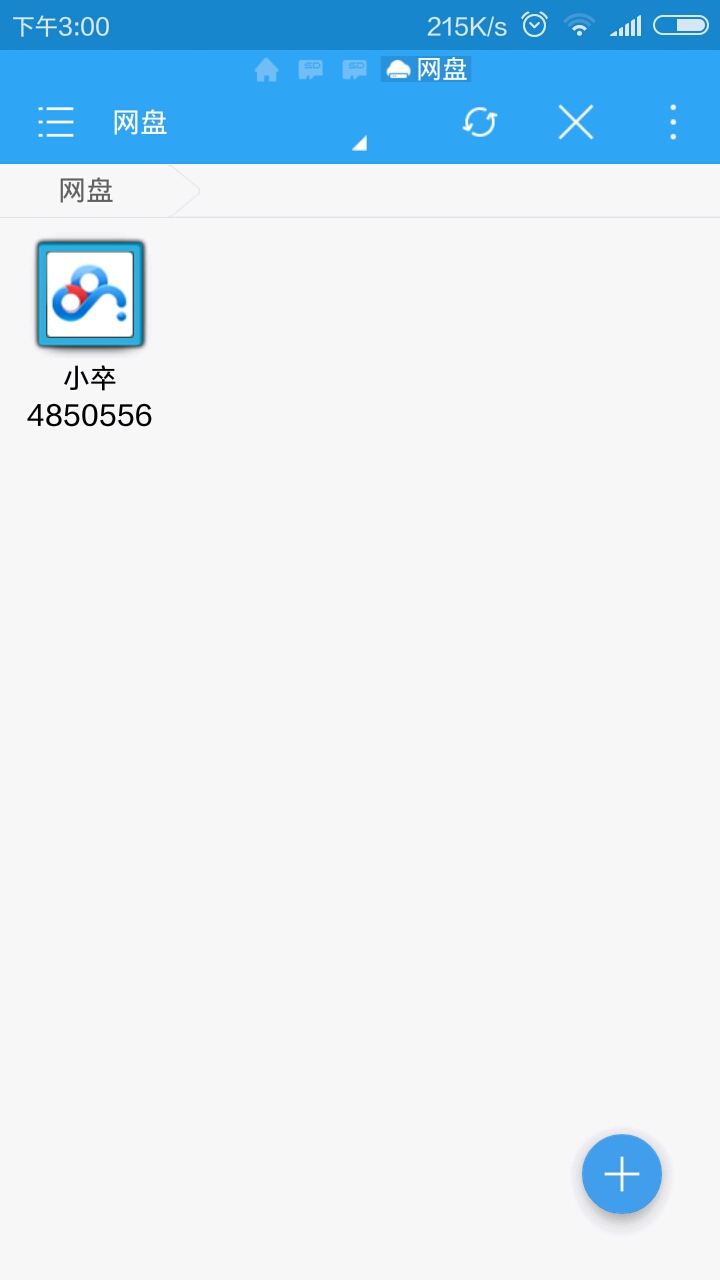Refresh the 网盘 listing
The height and width of the screenshot is (1280, 720).
click(x=480, y=122)
